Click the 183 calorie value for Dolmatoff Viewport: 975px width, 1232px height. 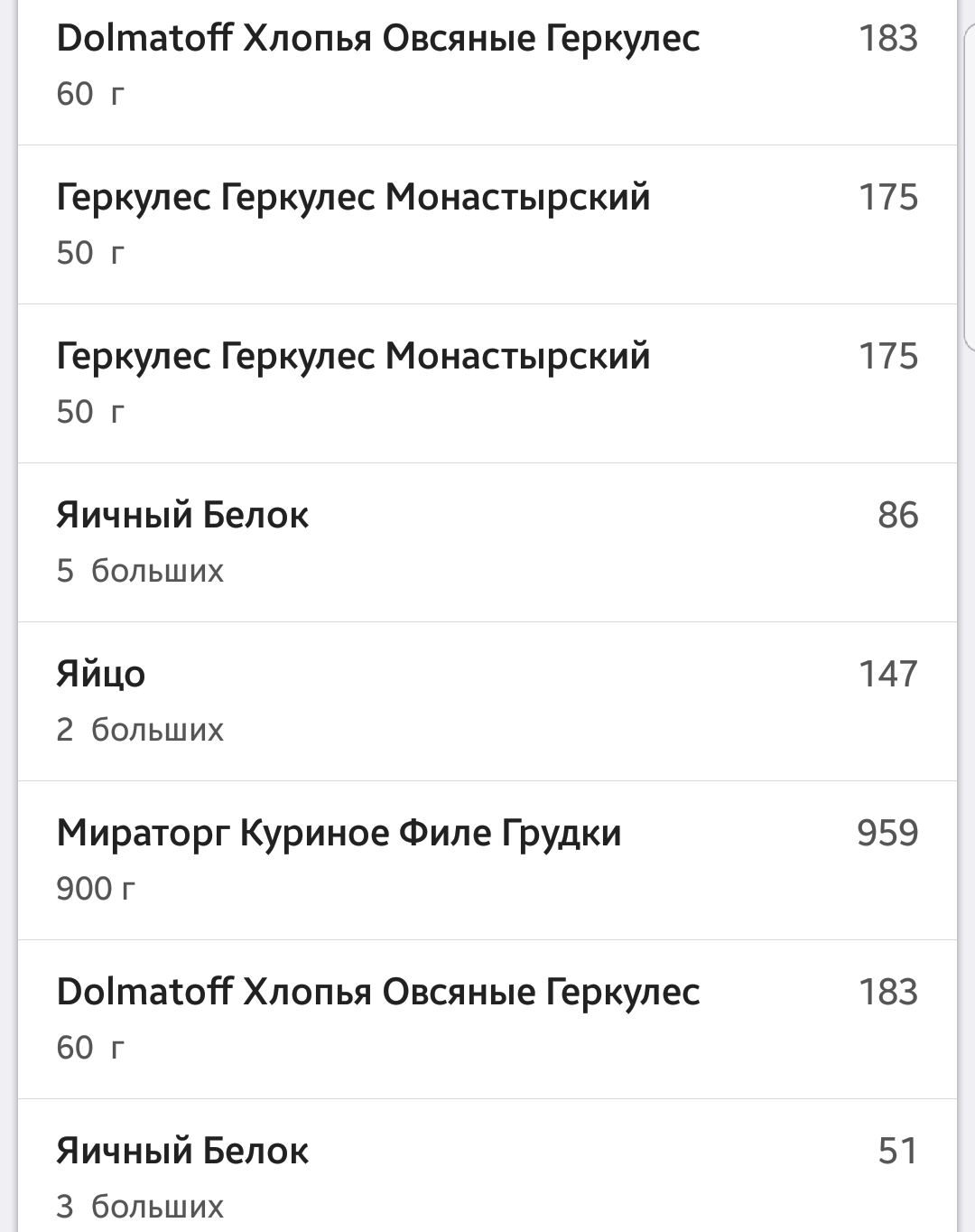pos(889,38)
